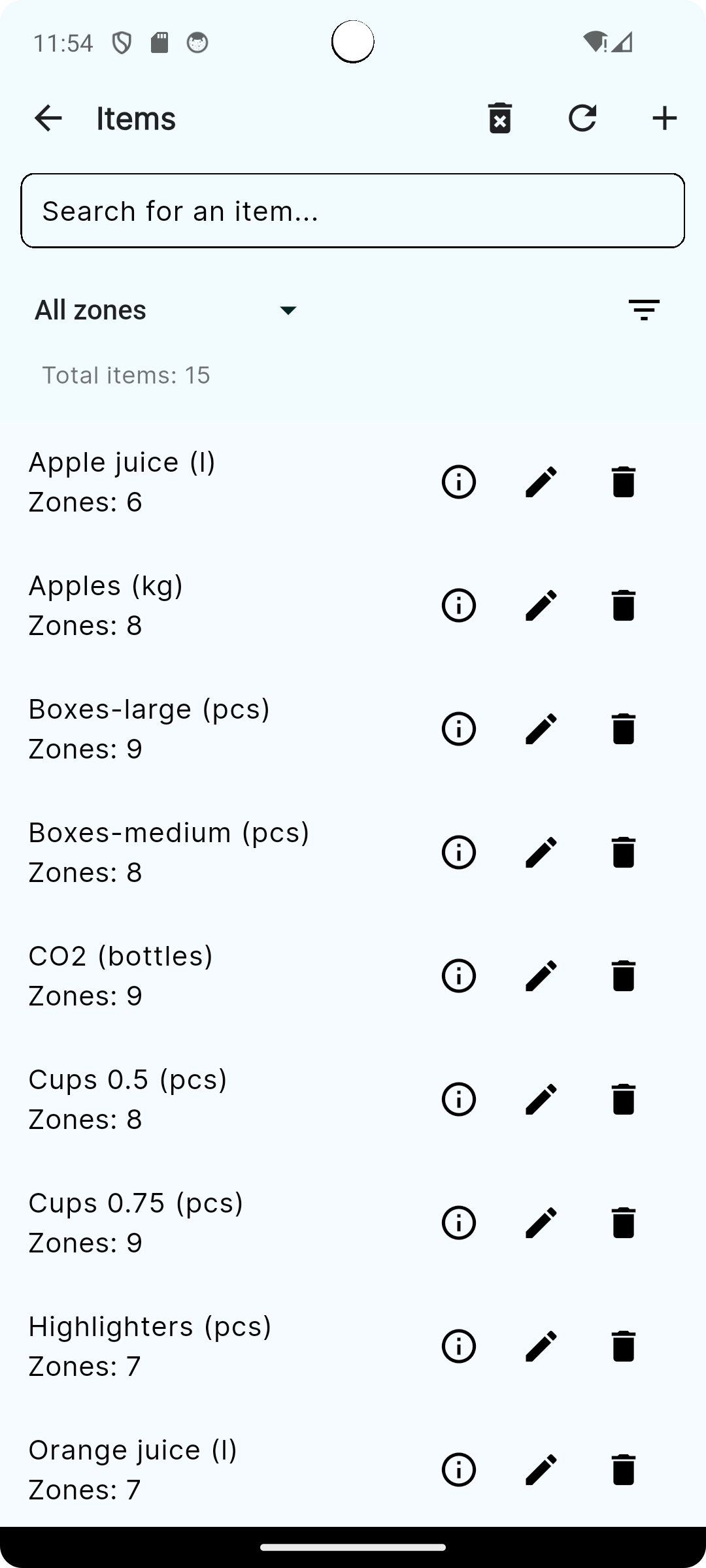The width and height of the screenshot is (706, 1568).
Task: Click the Total items: 15 label
Action: tap(126, 374)
